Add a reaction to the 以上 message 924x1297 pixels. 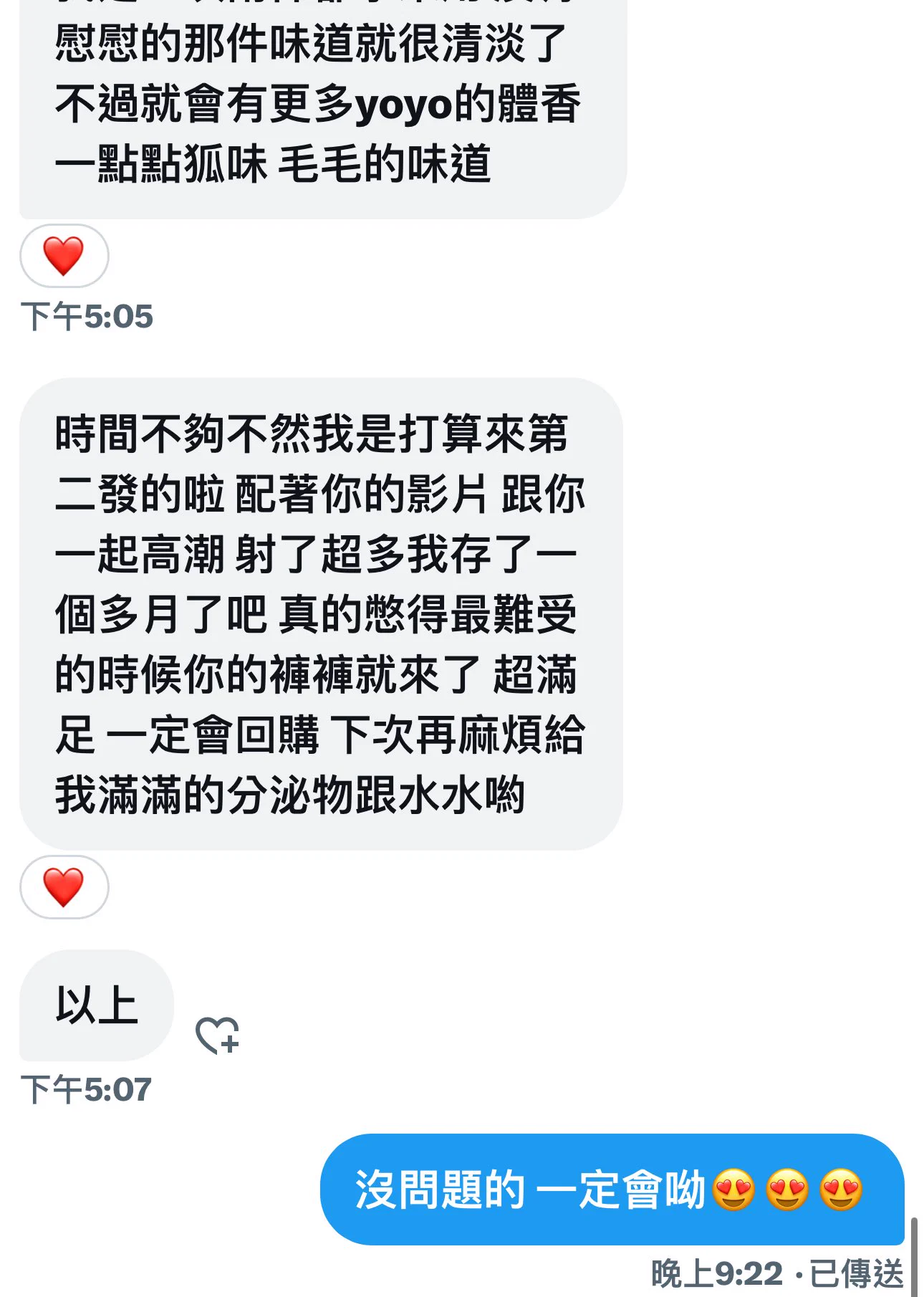pyautogui.click(x=217, y=1035)
